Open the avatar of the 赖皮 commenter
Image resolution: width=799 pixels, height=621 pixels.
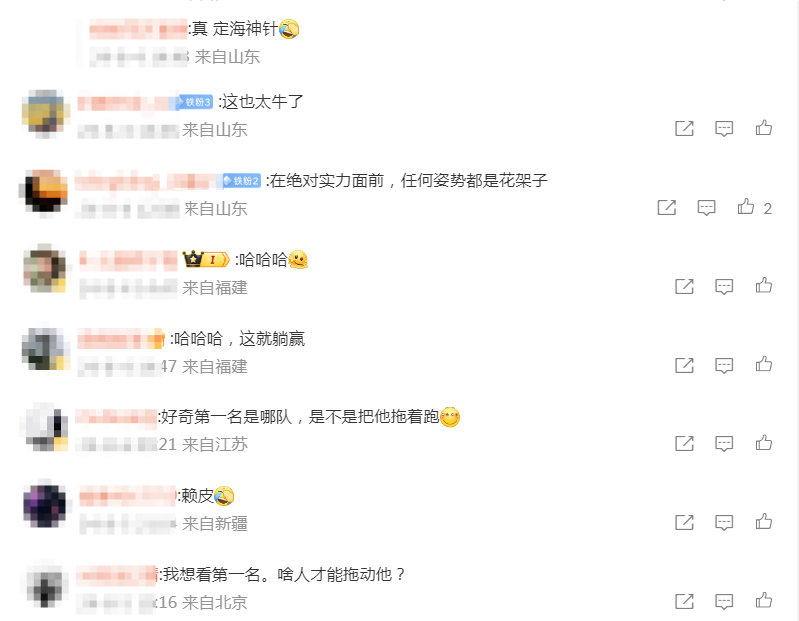click(x=45, y=505)
